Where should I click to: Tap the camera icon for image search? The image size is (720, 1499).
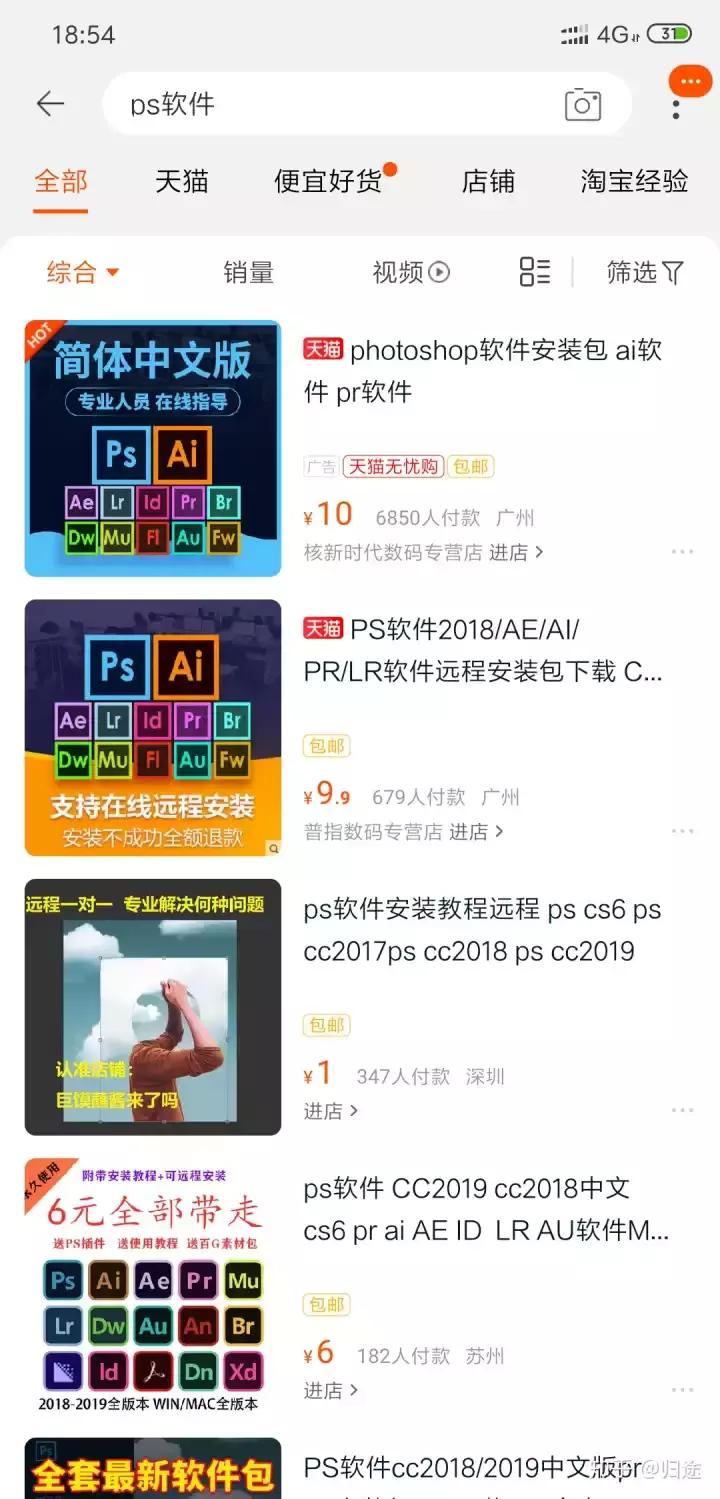click(583, 104)
